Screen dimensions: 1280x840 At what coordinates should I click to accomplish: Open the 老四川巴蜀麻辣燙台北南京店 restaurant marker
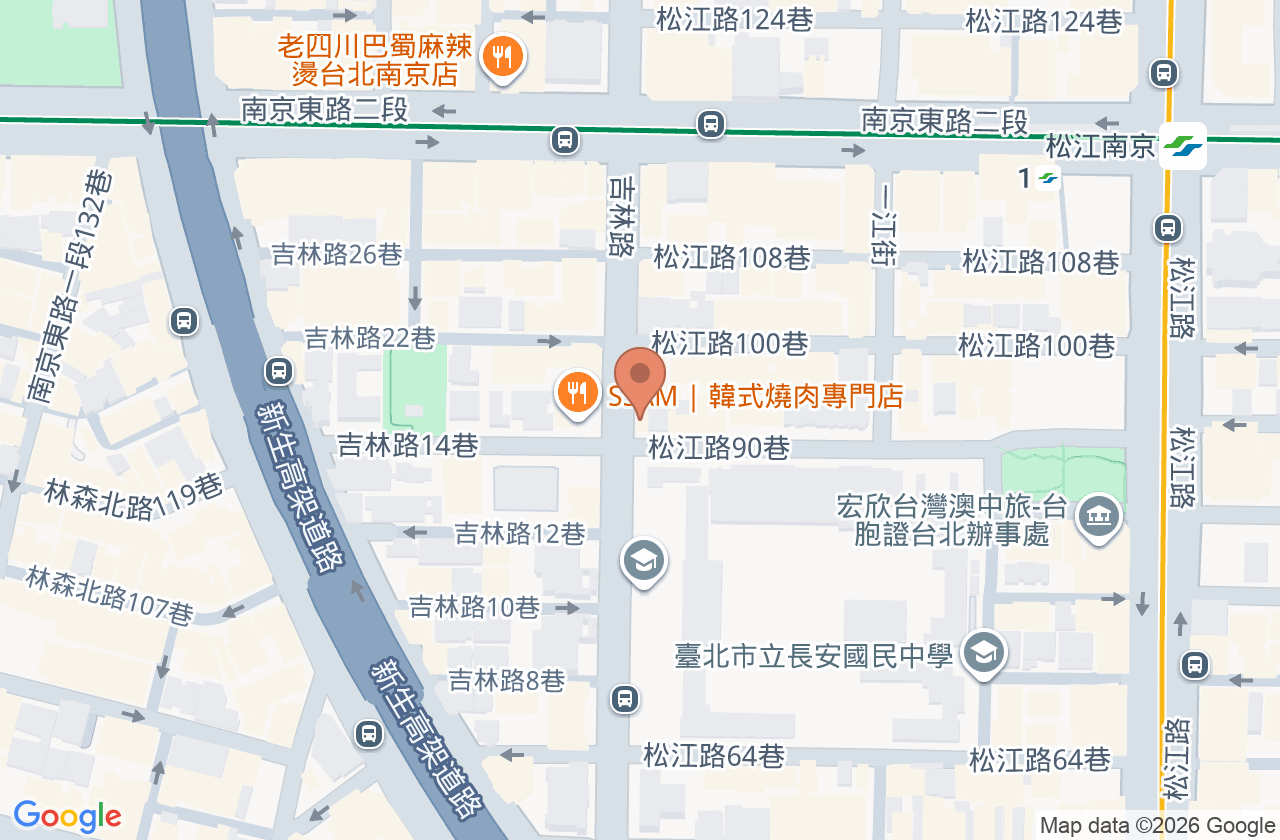pyautogui.click(x=502, y=59)
